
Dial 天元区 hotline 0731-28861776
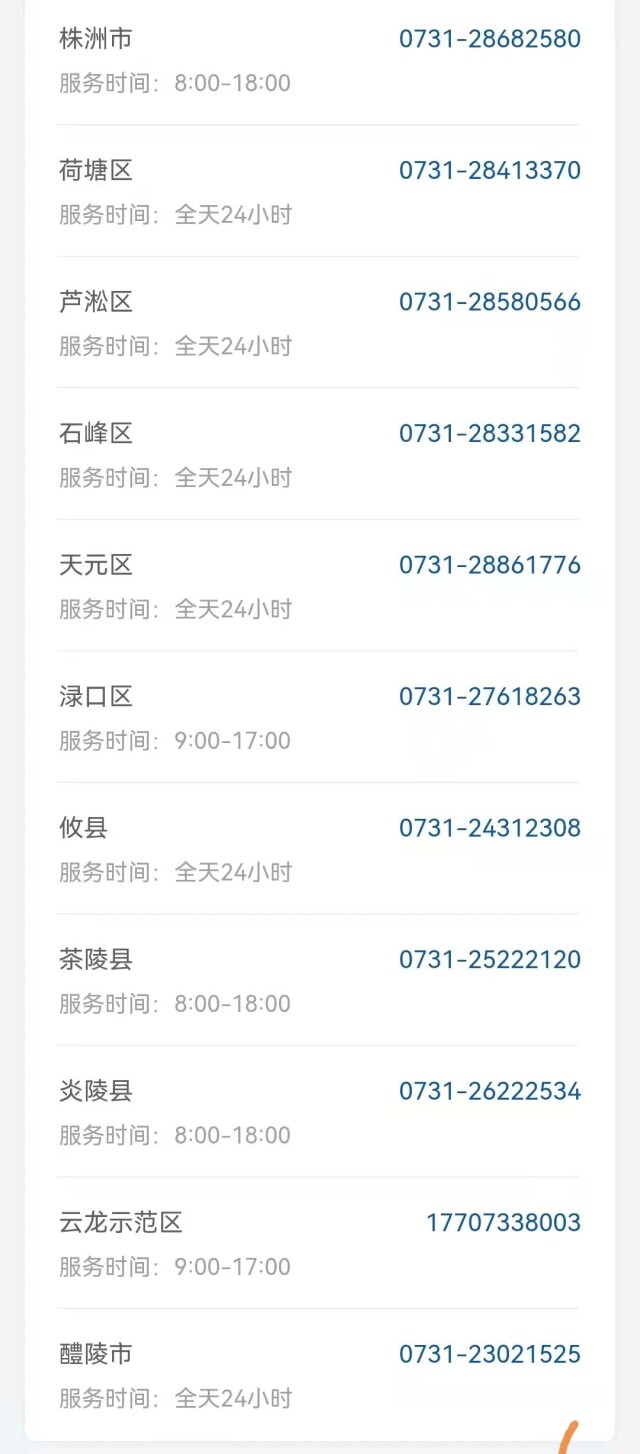point(489,565)
